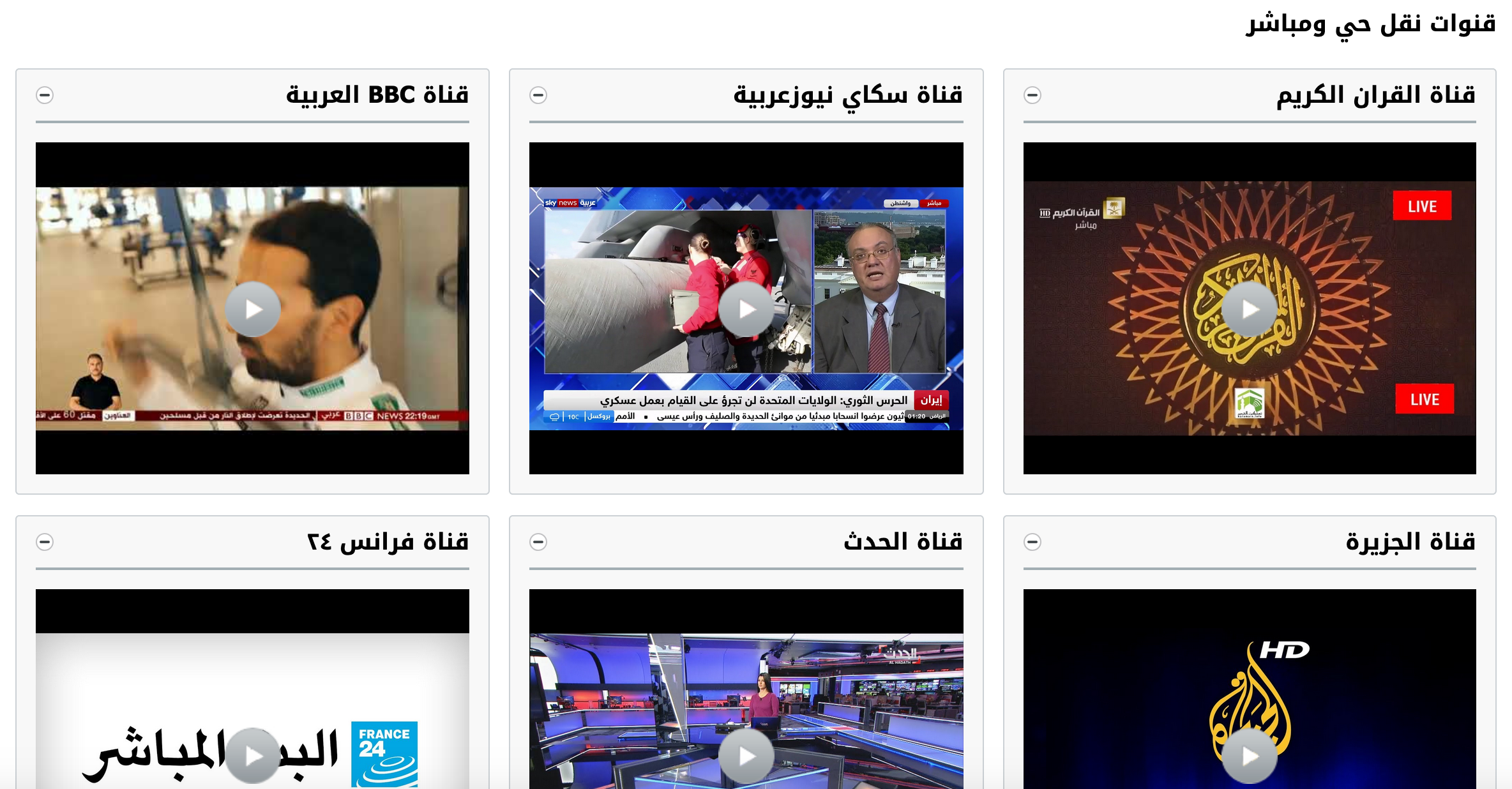
Task: Play the Quran channel live stream
Action: pyautogui.click(x=1250, y=309)
